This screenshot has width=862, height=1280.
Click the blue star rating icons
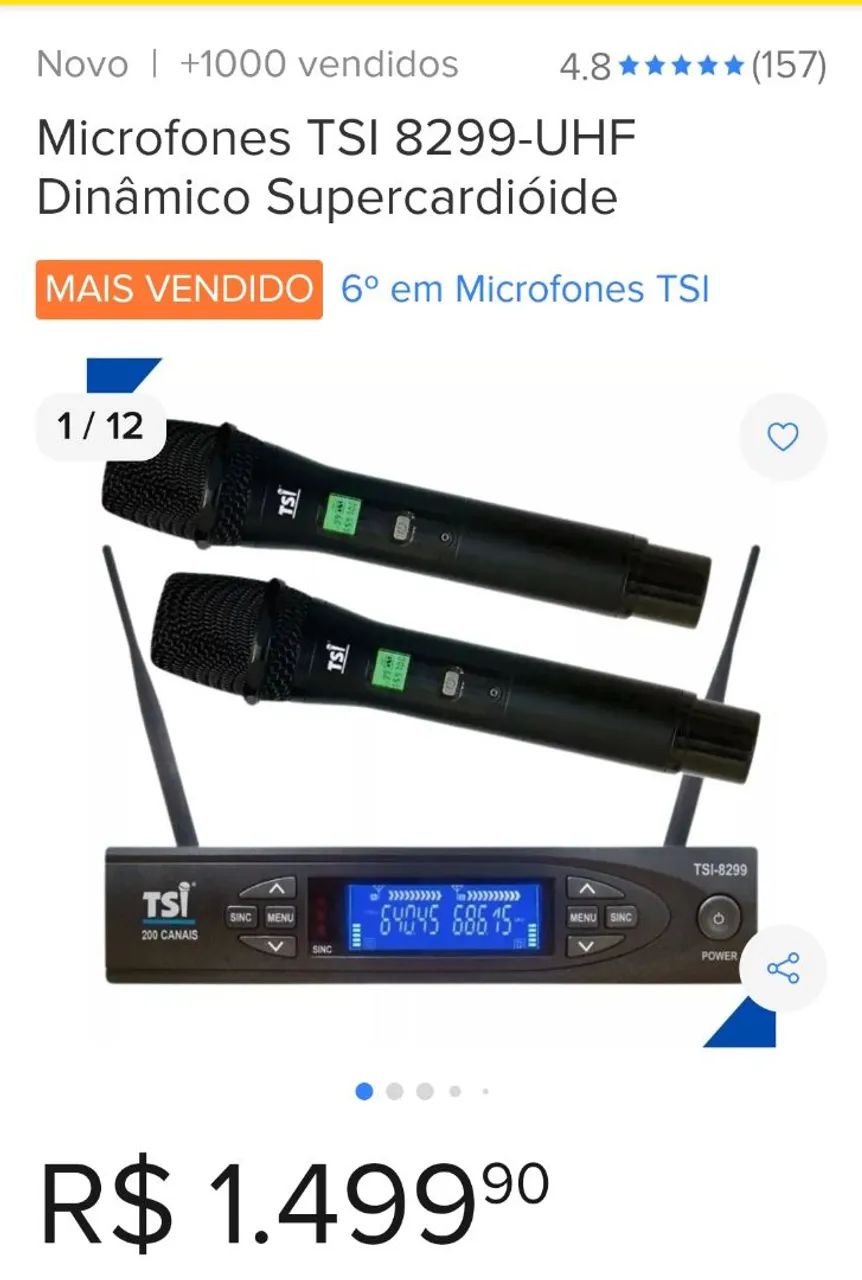[681, 66]
